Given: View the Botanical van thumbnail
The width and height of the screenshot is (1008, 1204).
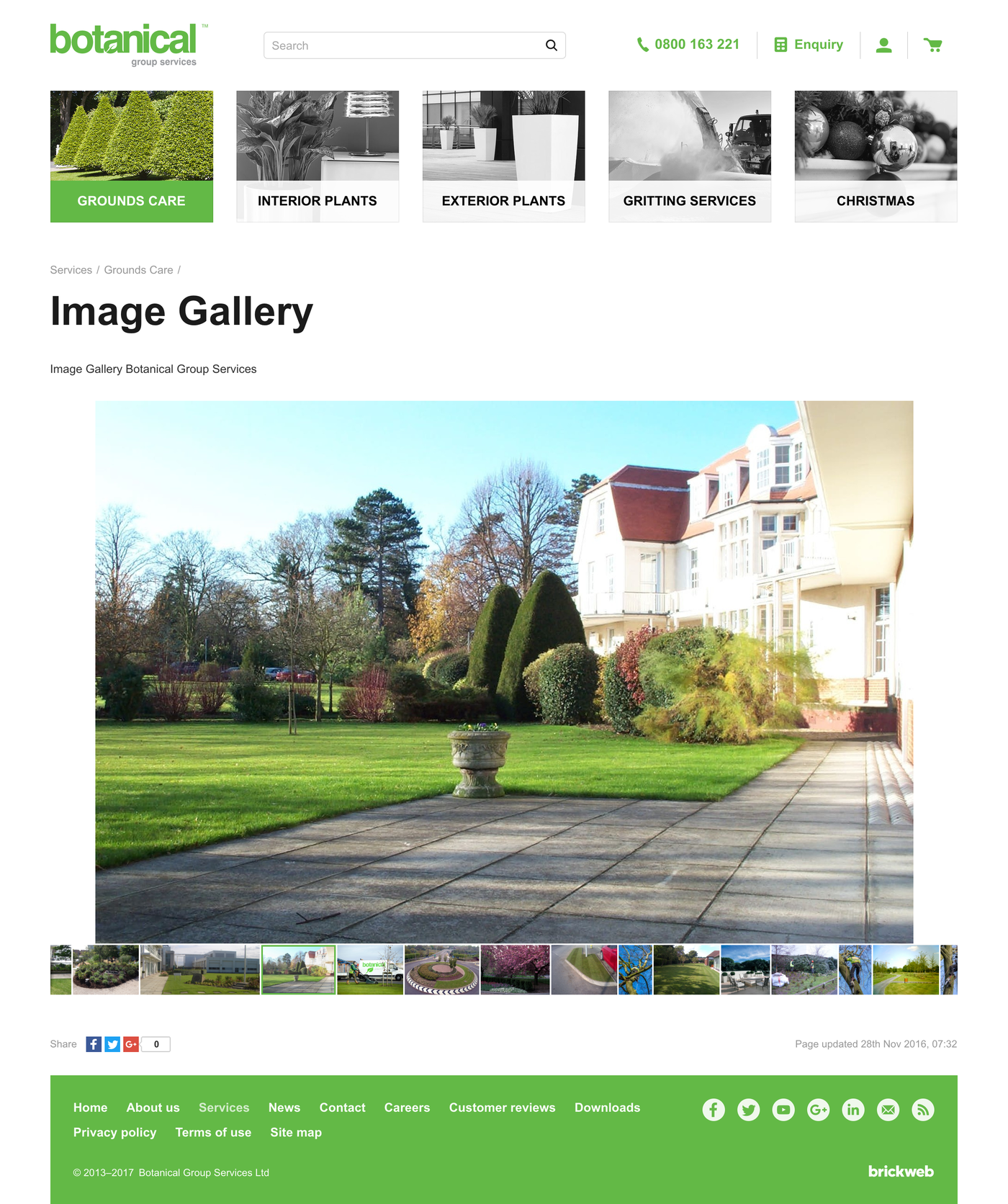Looking at the screenshot, I should [x=370, y=970].
